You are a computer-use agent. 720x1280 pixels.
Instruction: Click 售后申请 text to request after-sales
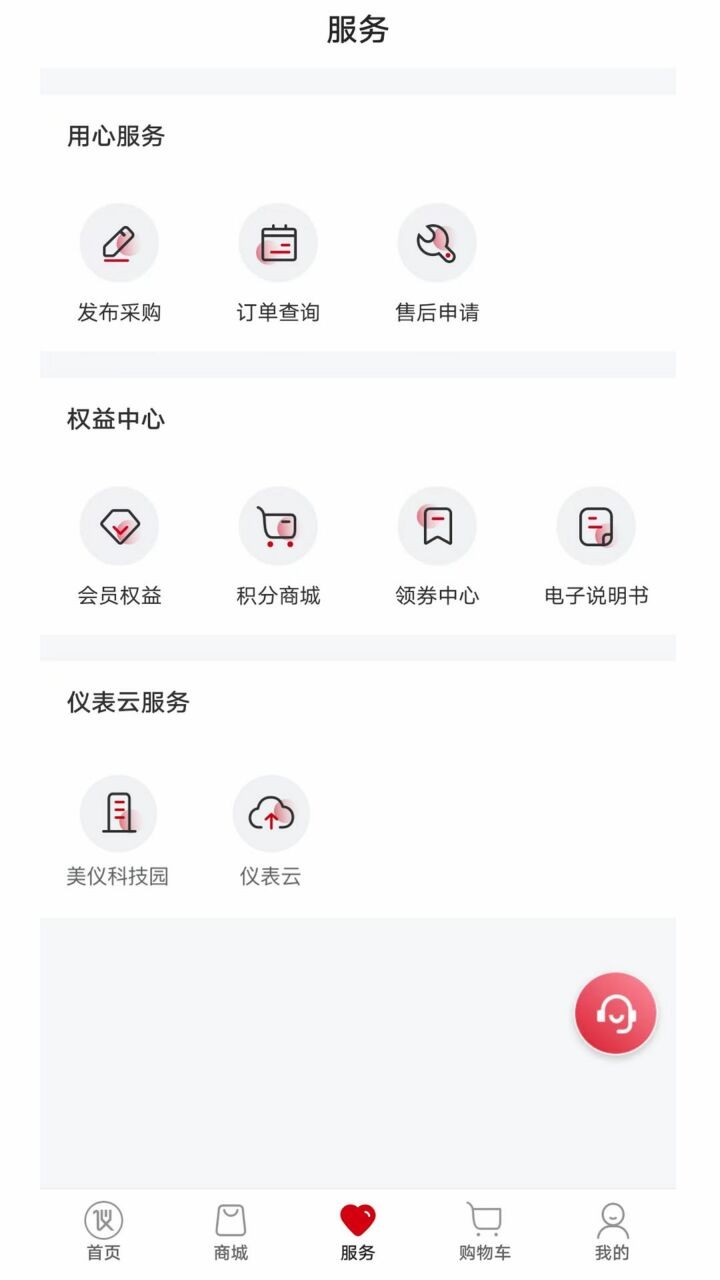[x=437, y=311]
